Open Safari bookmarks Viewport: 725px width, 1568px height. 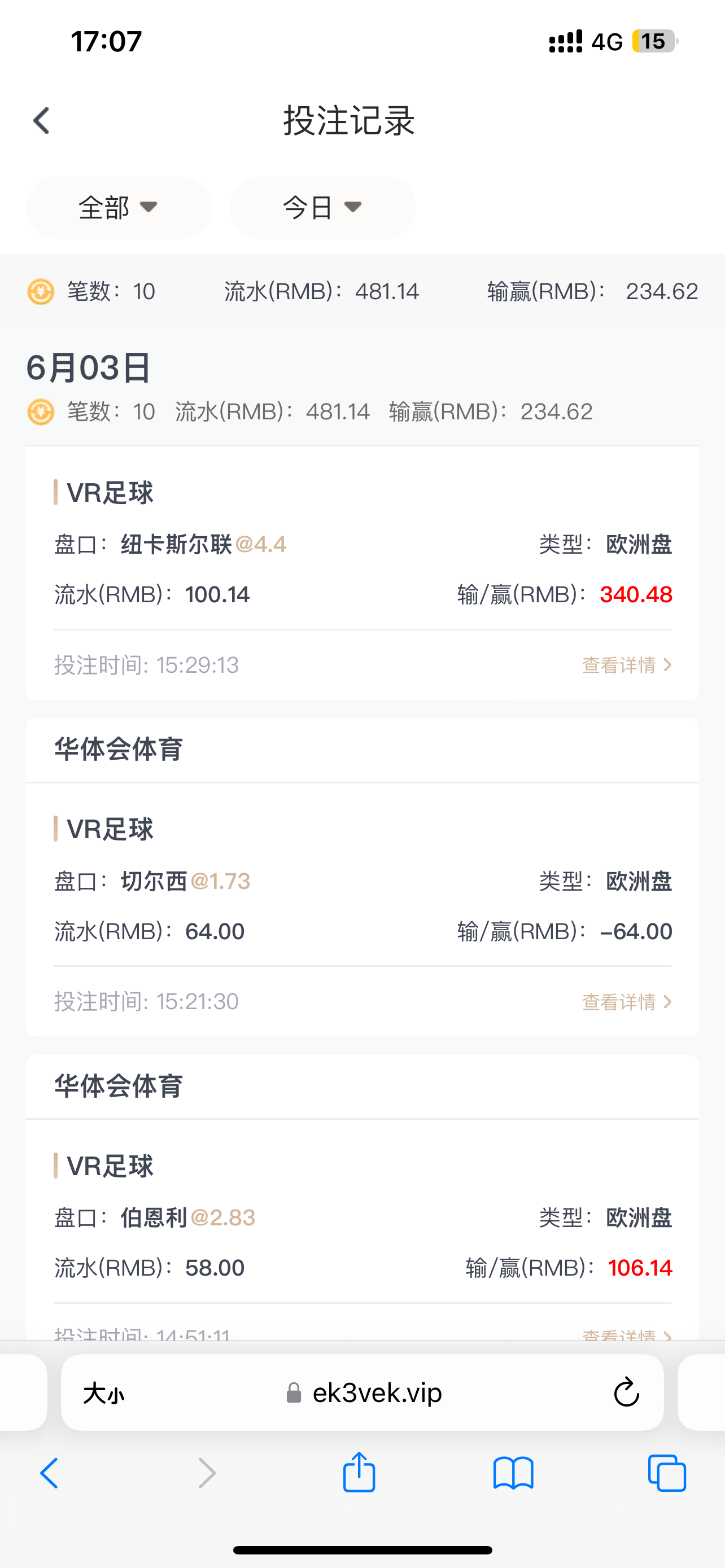(513, 1474)
